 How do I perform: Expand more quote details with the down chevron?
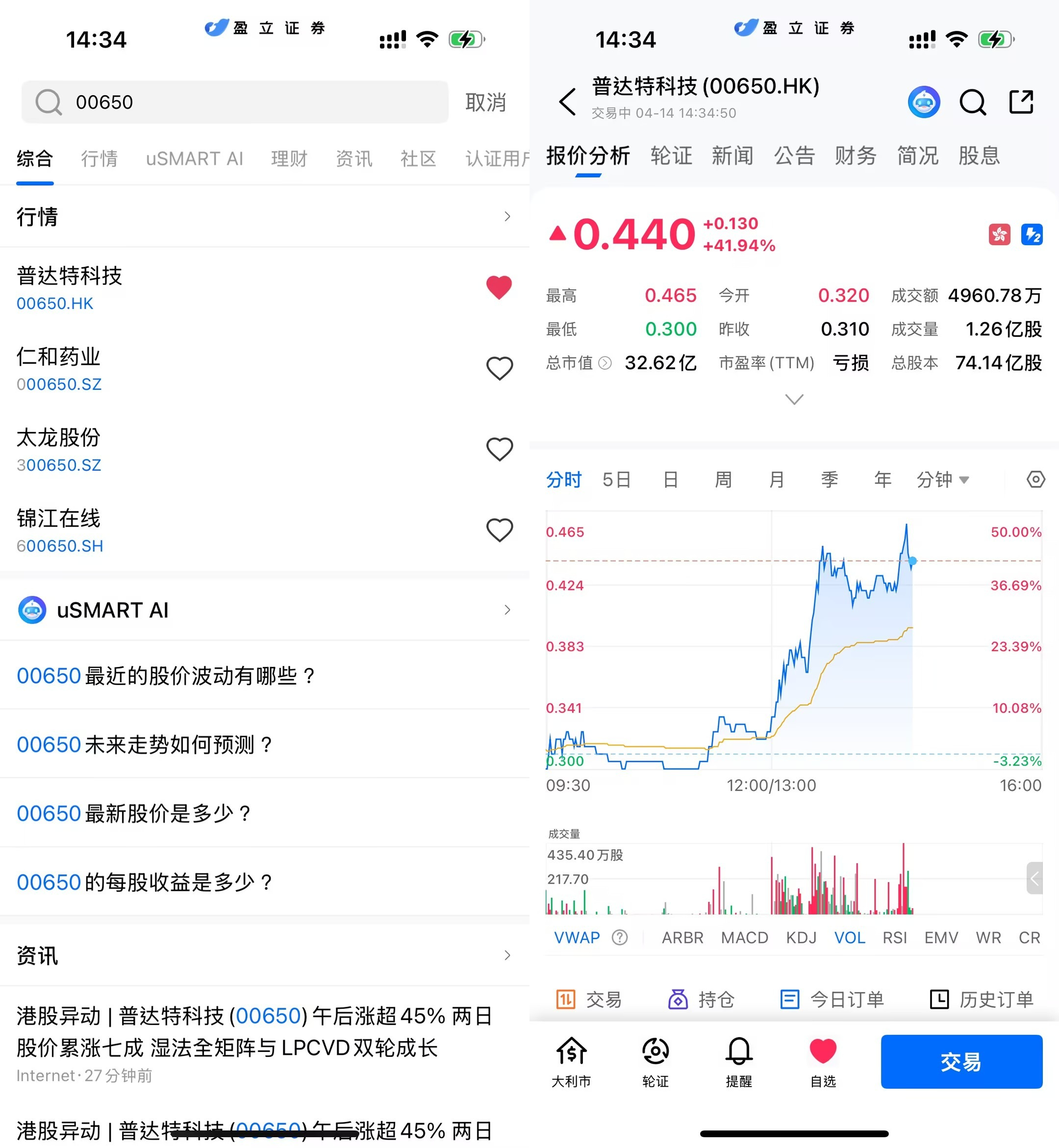click(x=794, y=399)
